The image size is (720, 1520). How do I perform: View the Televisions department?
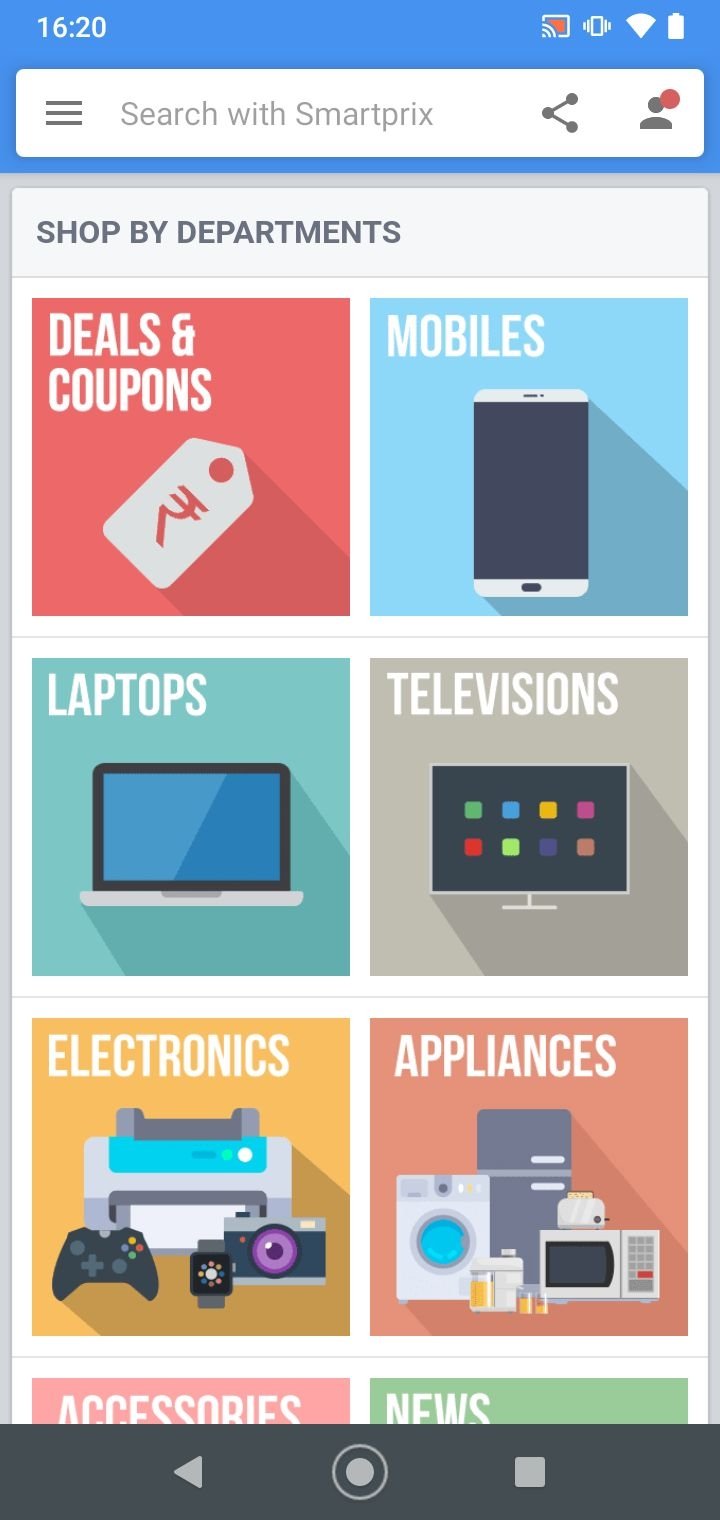coord(529,817)
